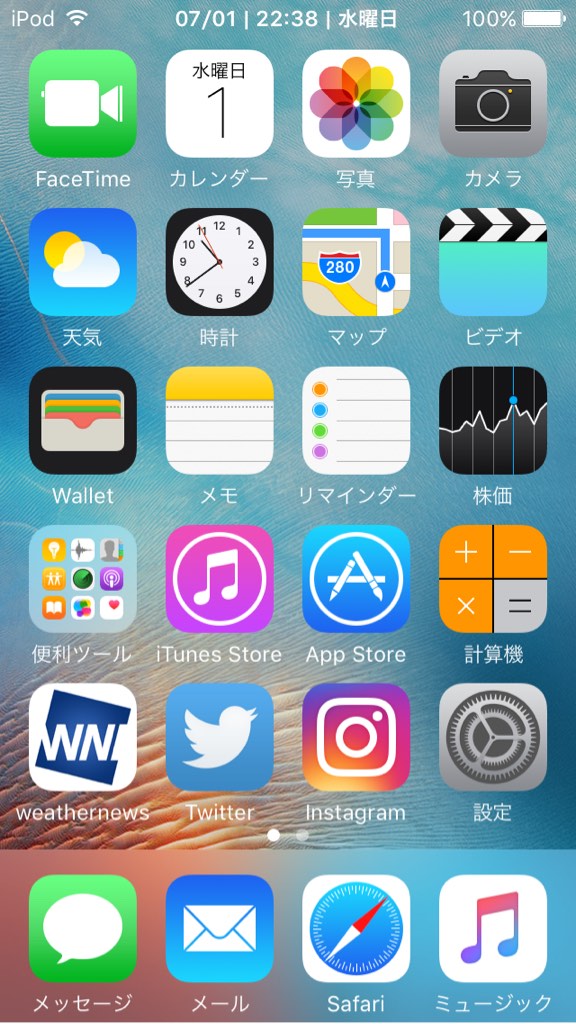This screenshot has width=576, height=1024.
Task: Open the Twitter app
Action: click(x=219, y=737)
